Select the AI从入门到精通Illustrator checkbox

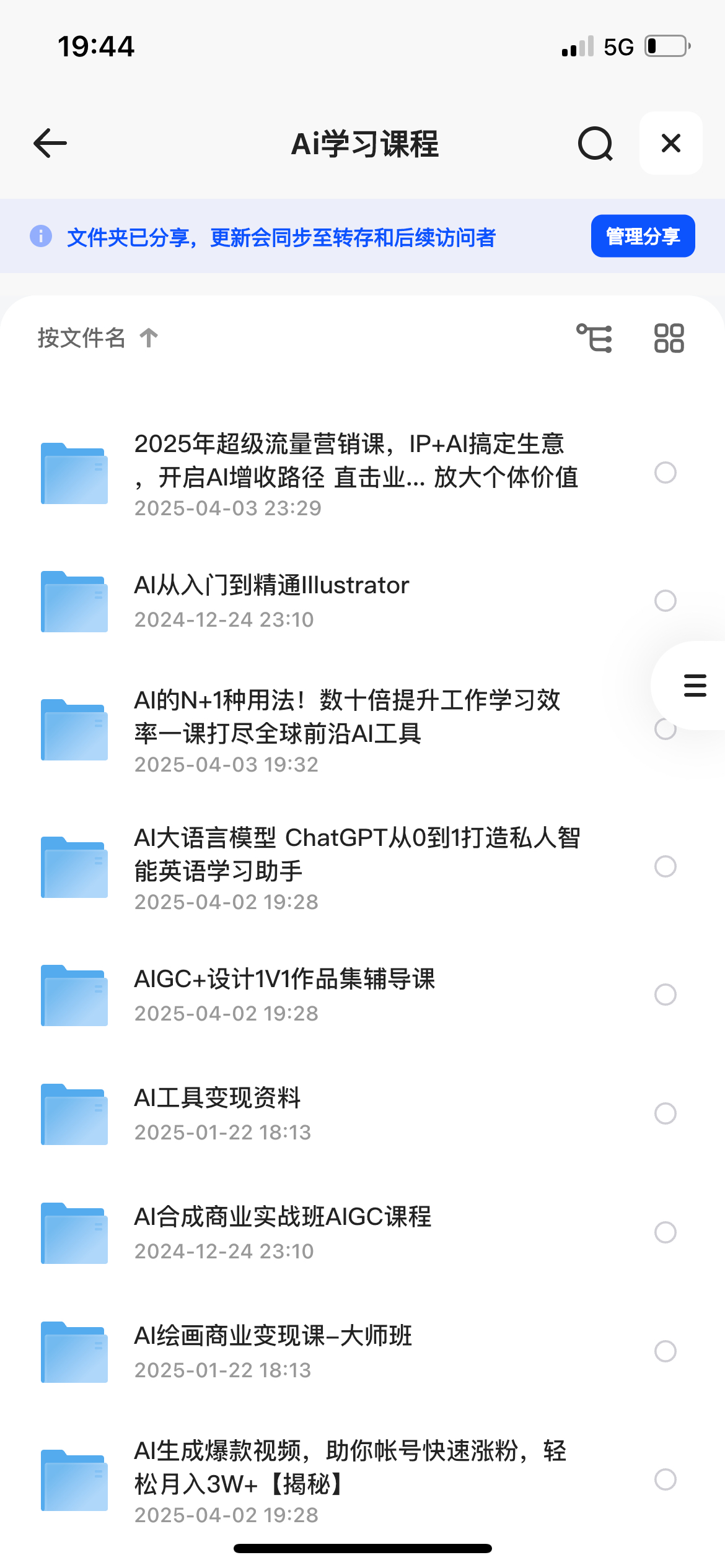(x=665, y=601)
